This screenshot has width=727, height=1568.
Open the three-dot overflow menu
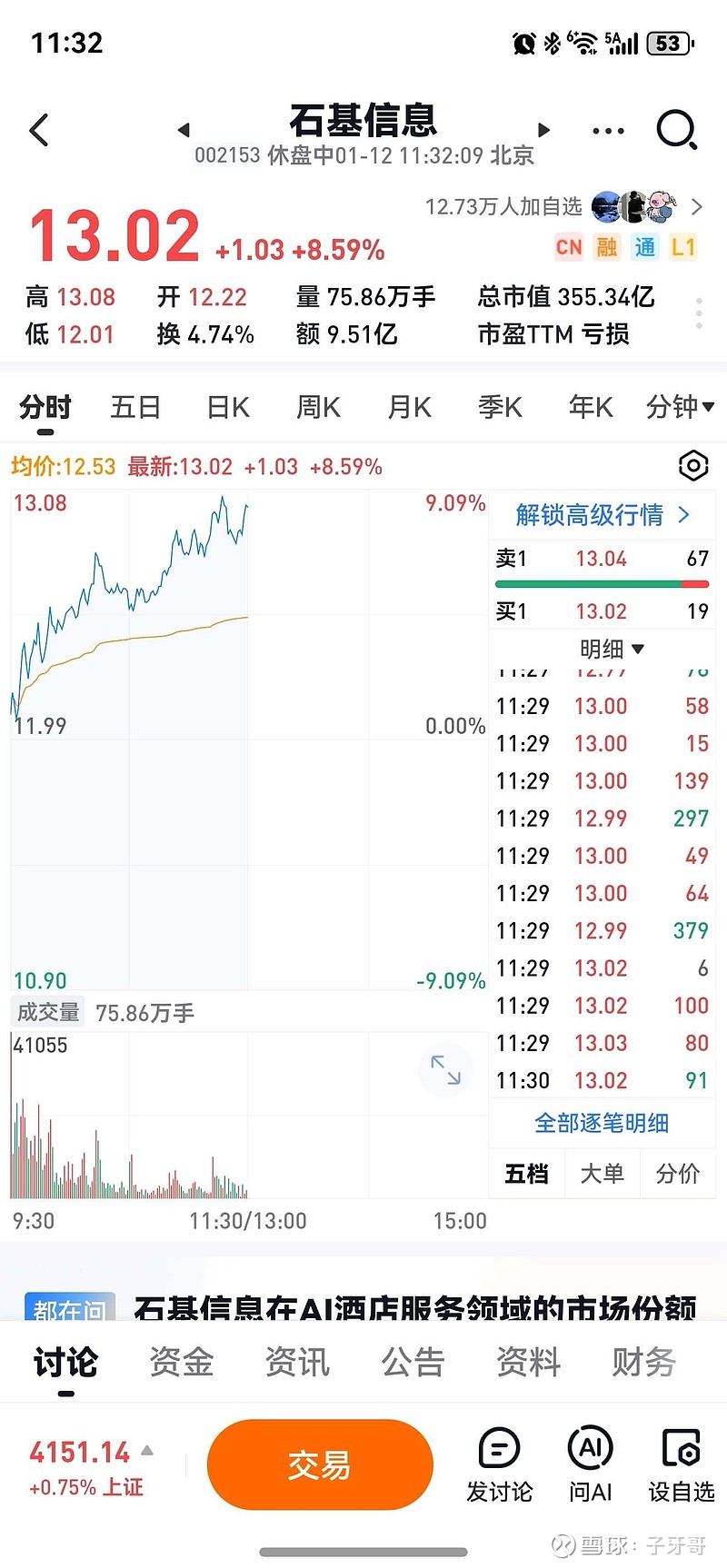point(608,131)
